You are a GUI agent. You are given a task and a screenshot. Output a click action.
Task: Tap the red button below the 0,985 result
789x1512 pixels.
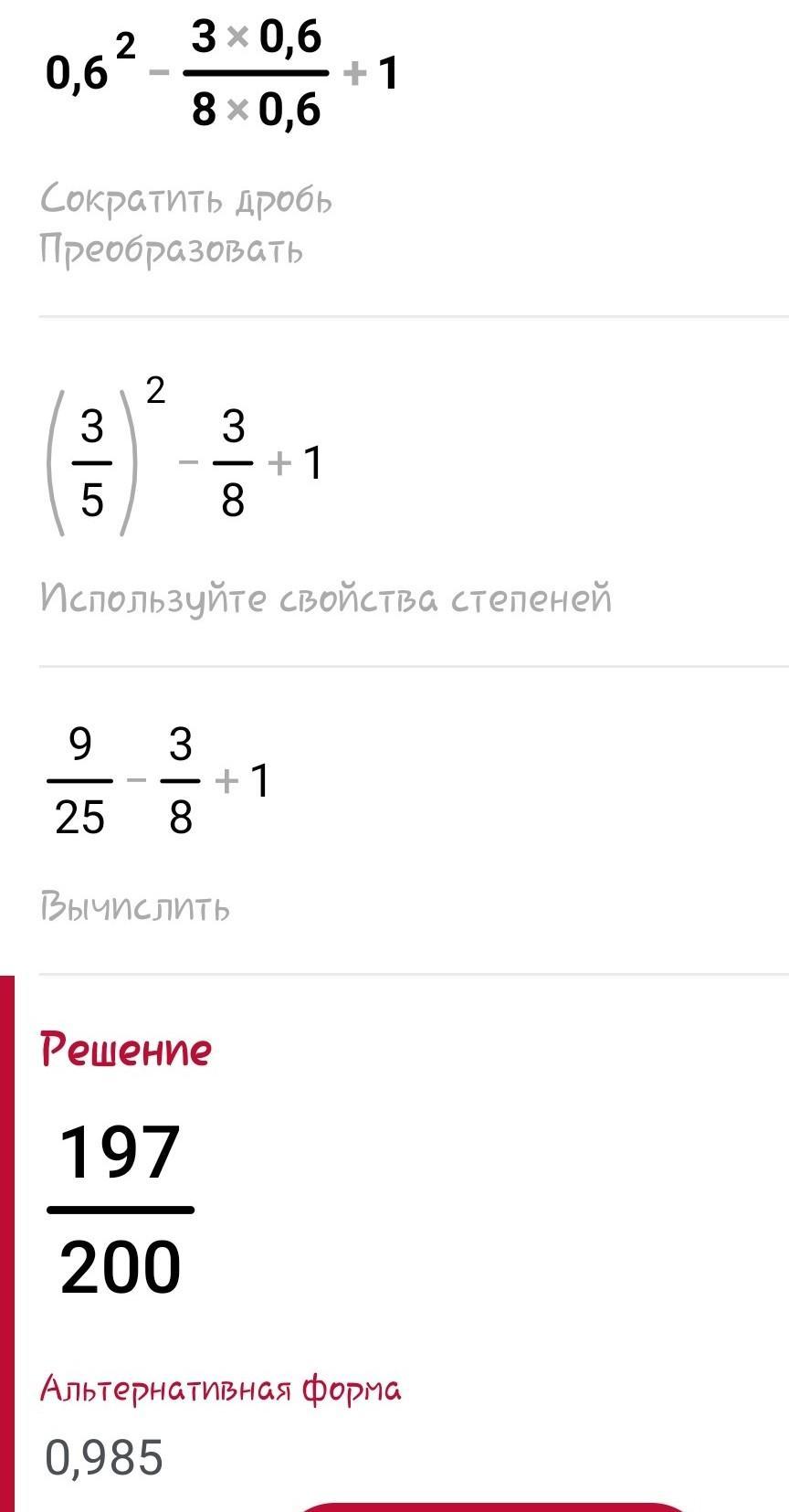pyautogui.click(x=493, y=1507)
